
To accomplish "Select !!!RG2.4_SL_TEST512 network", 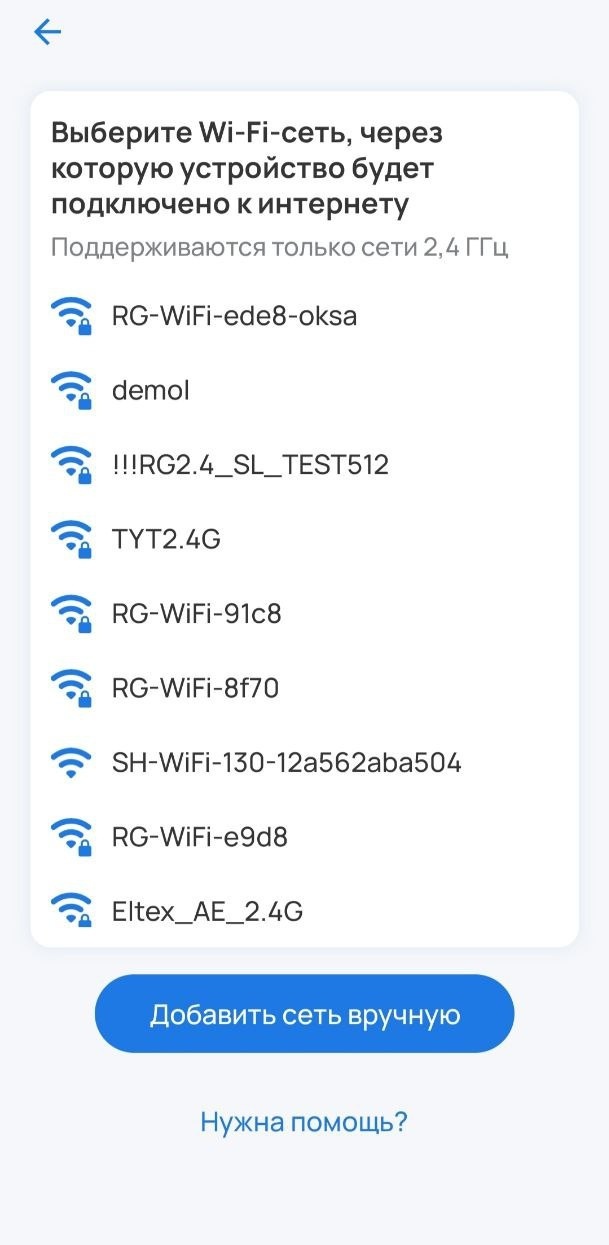I will [250, 465].
